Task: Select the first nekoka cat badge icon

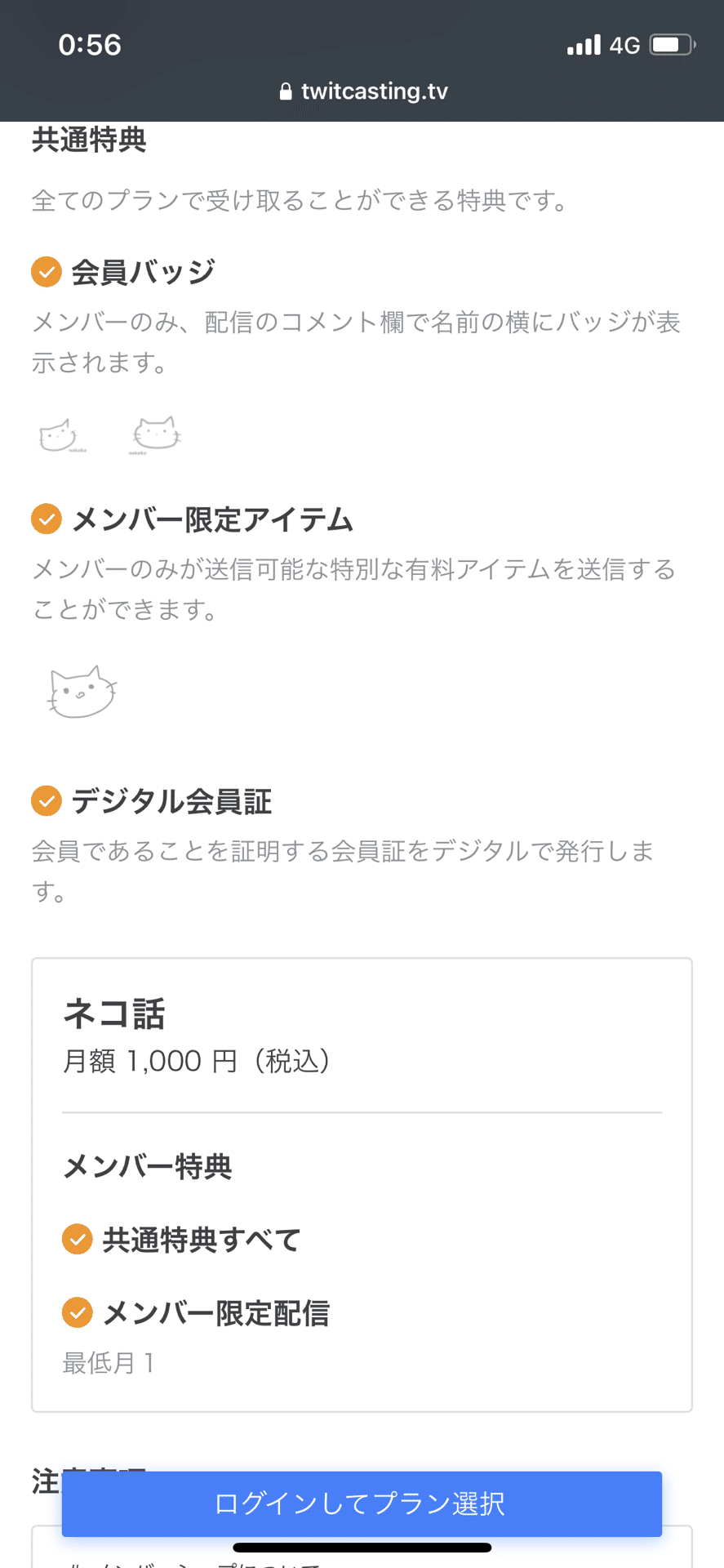Action: [x=59, y=436]
